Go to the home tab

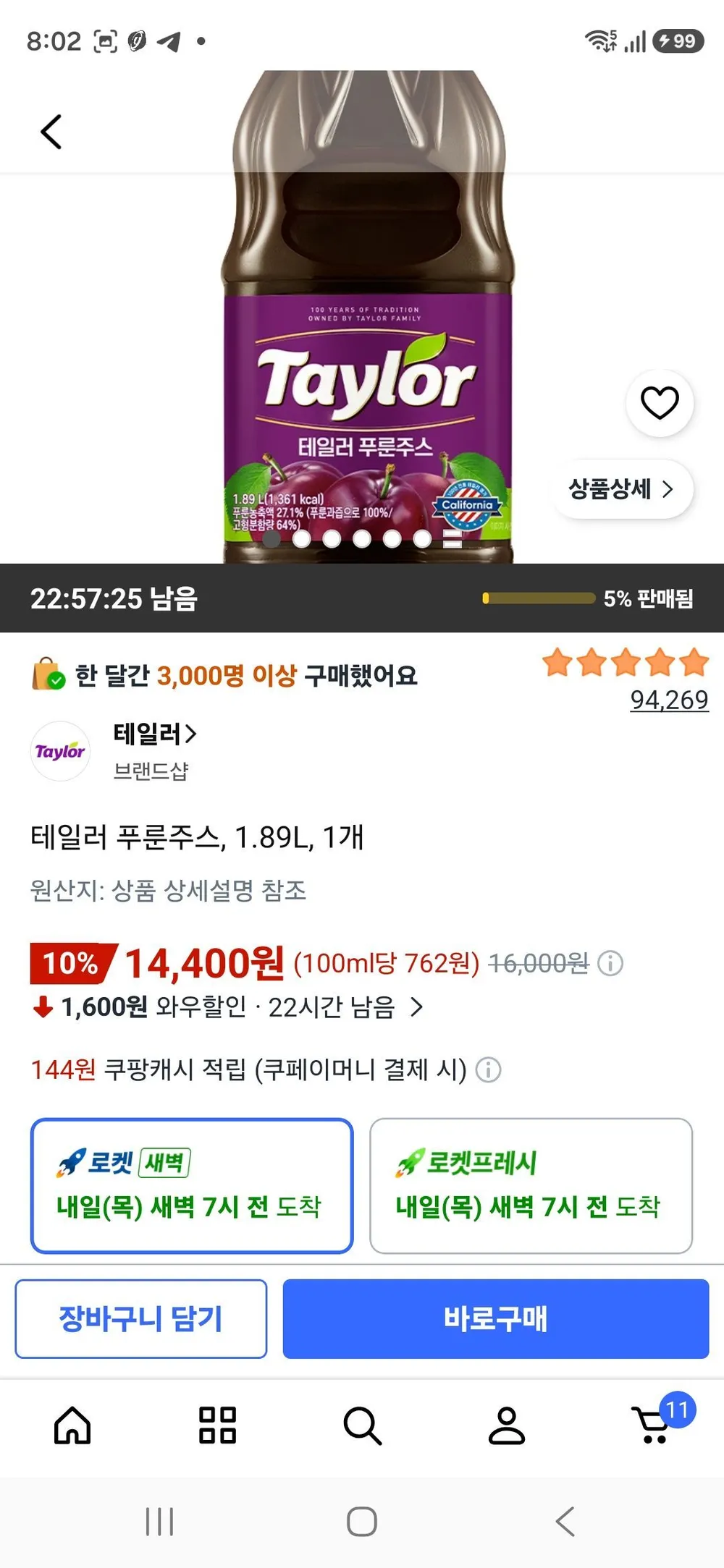pyautogui.click(x=72, y=1425)
